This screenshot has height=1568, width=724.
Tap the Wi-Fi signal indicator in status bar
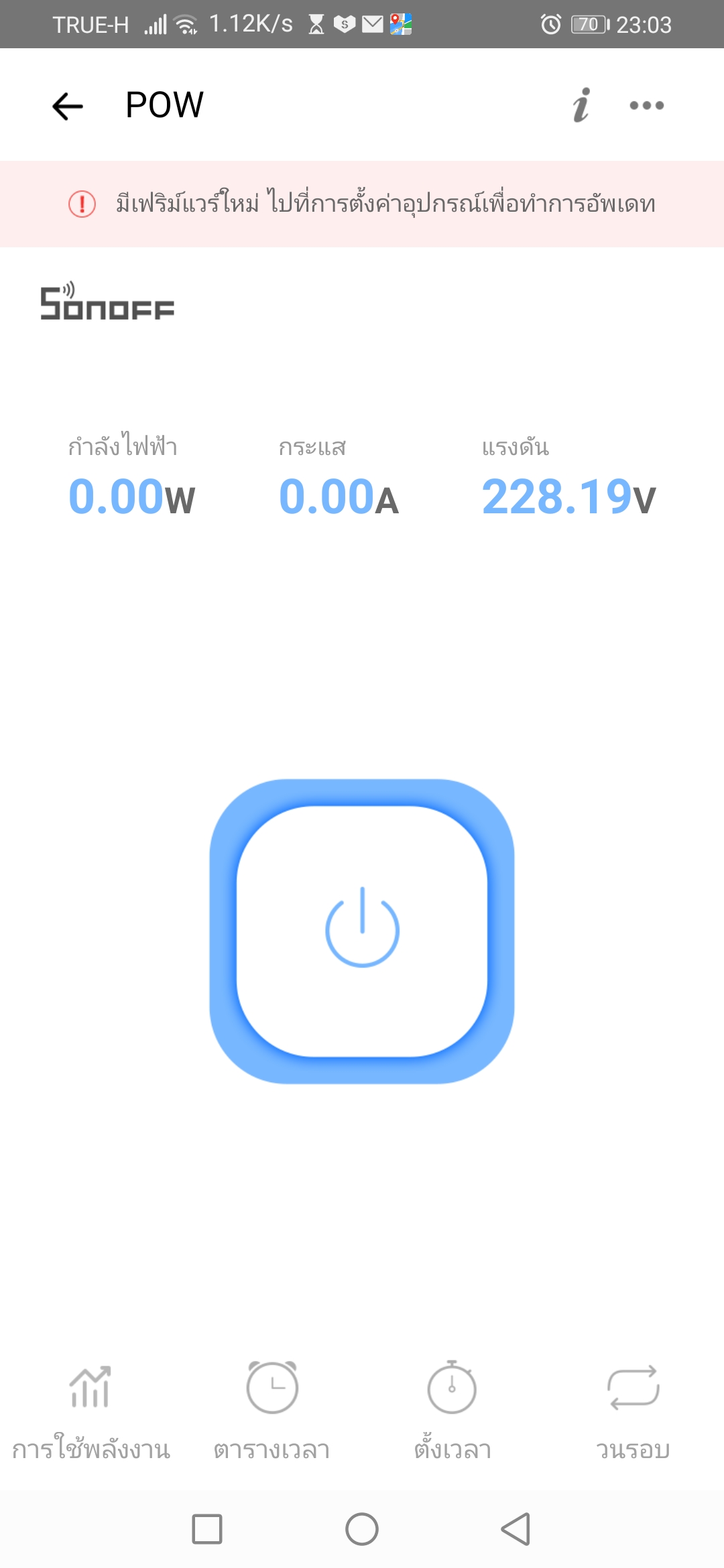(186, 24)
